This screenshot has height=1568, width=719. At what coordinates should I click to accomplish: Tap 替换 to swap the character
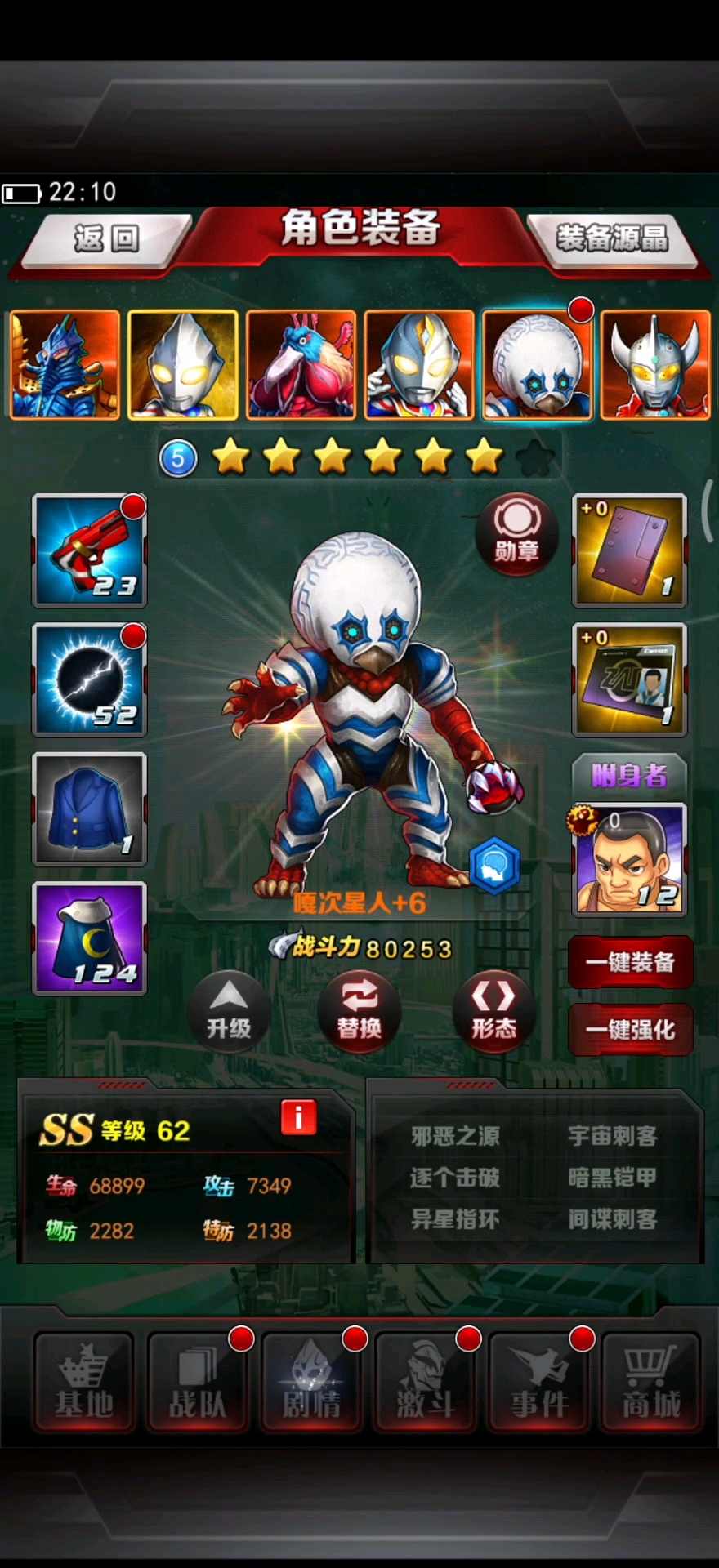coord(359,1011)
